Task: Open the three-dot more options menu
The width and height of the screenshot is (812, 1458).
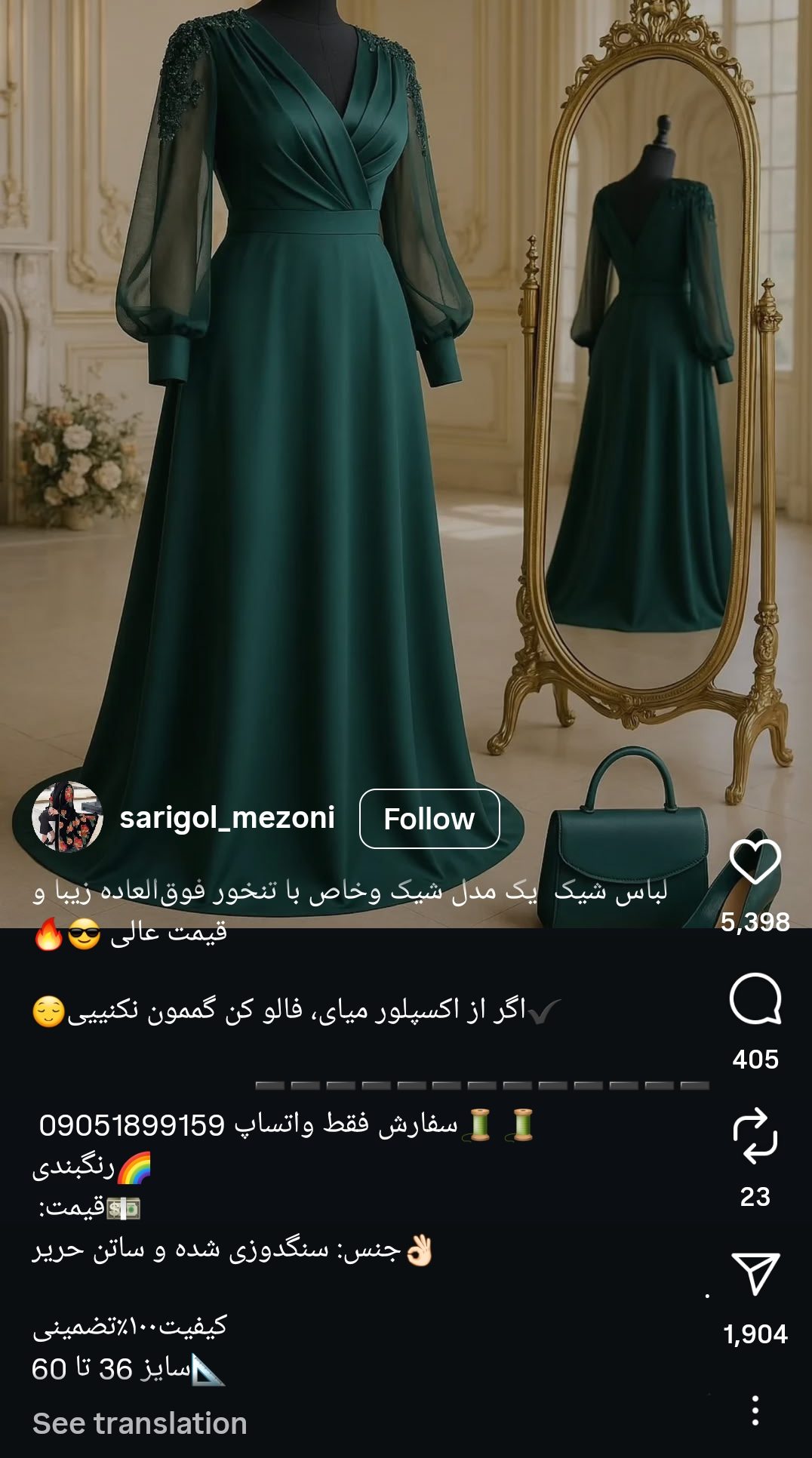Action: pos(755,1410)
